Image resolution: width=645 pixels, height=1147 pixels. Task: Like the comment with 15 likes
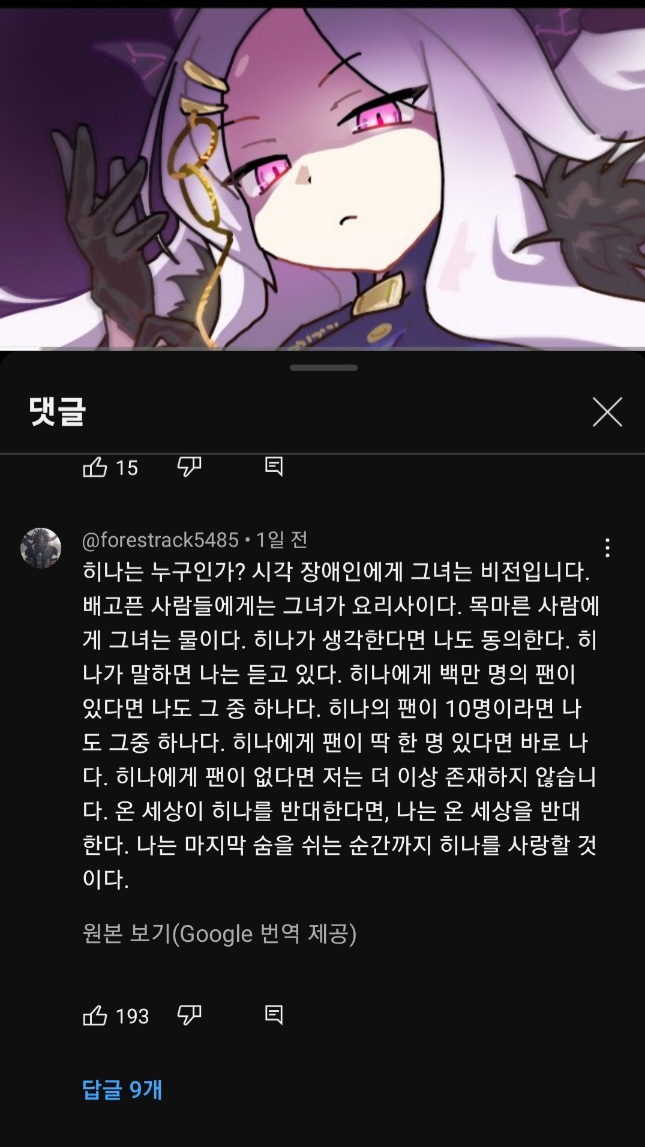click(95, 467)
